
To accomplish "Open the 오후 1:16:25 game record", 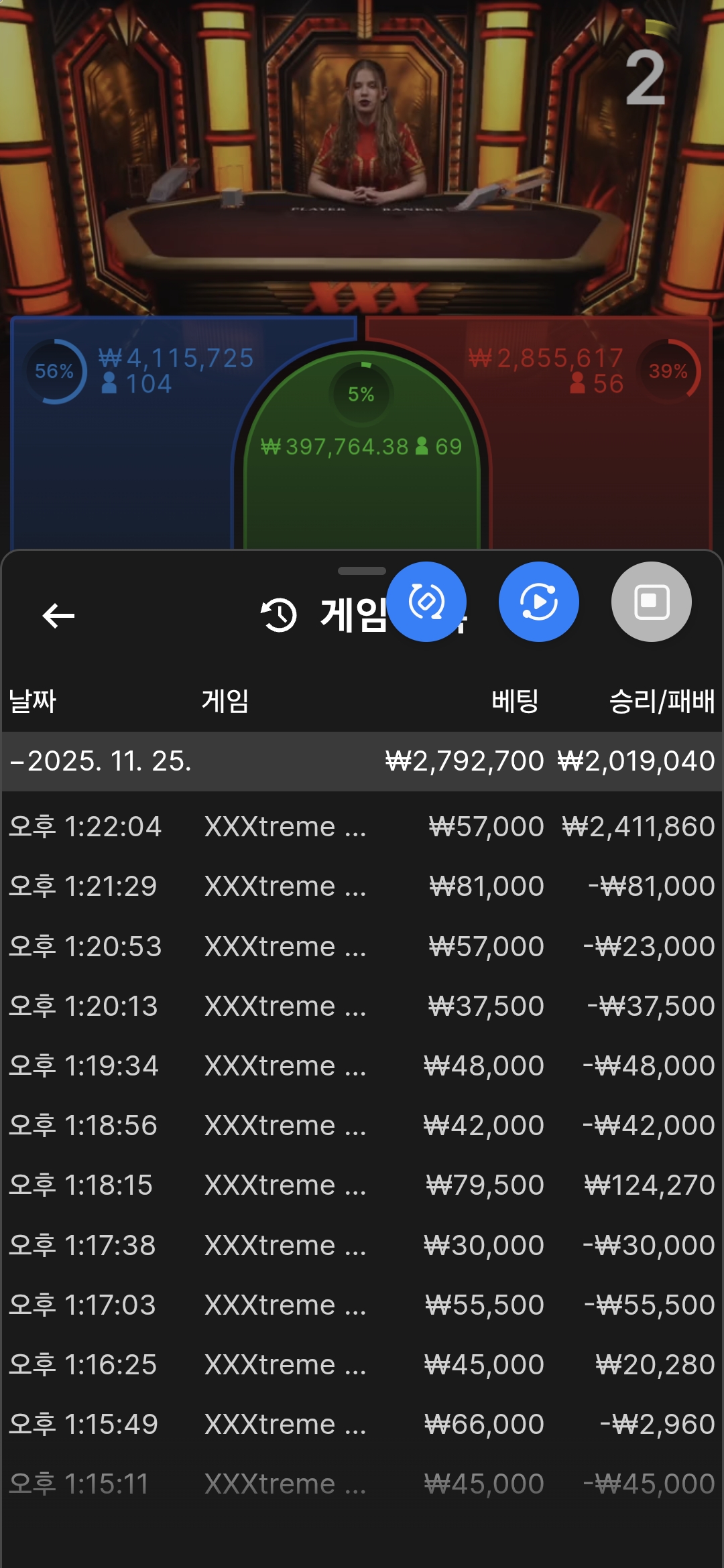I will 362,1365.
